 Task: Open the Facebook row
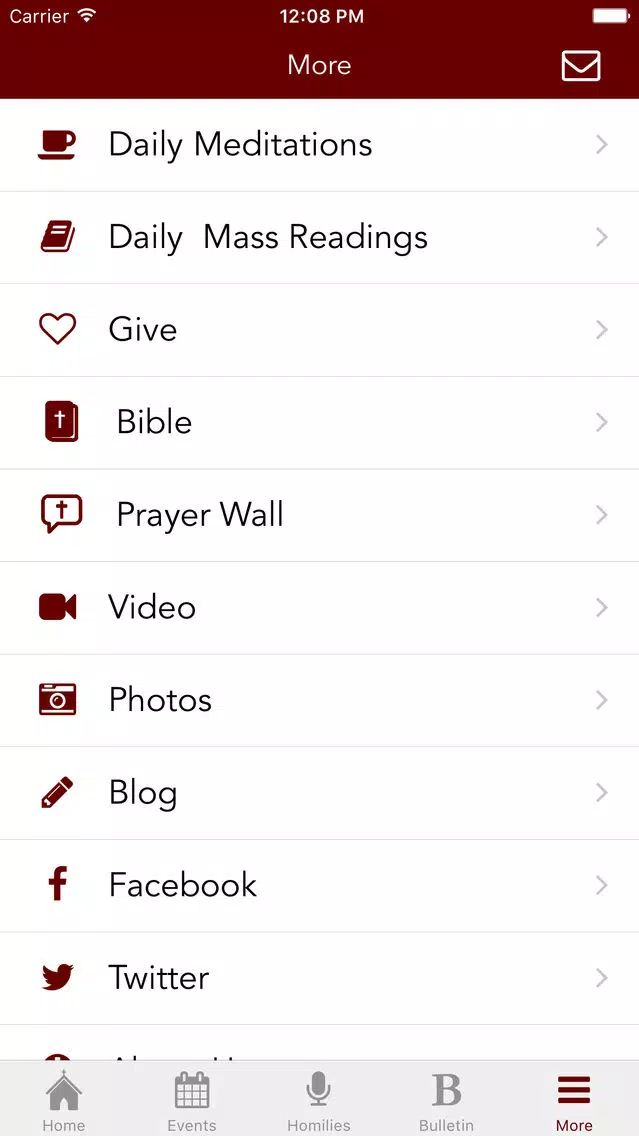320,886
